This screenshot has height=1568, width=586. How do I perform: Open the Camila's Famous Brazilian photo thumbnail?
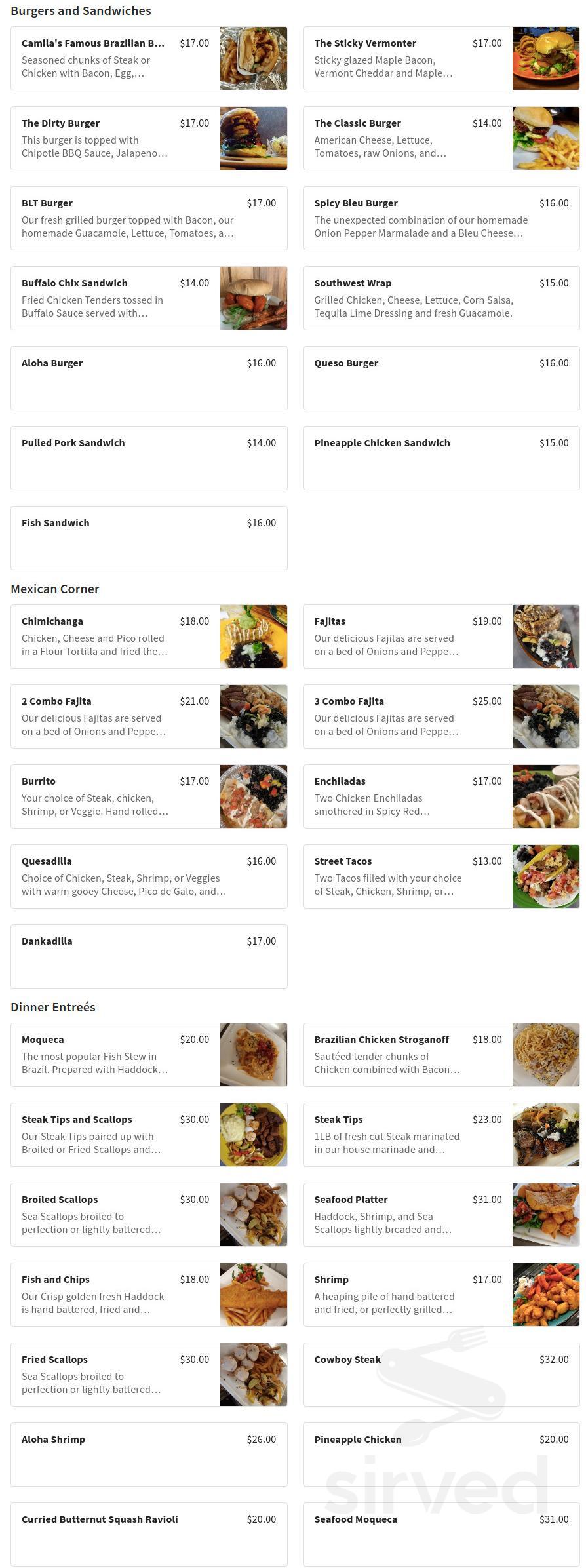click(x=254, y=58)
